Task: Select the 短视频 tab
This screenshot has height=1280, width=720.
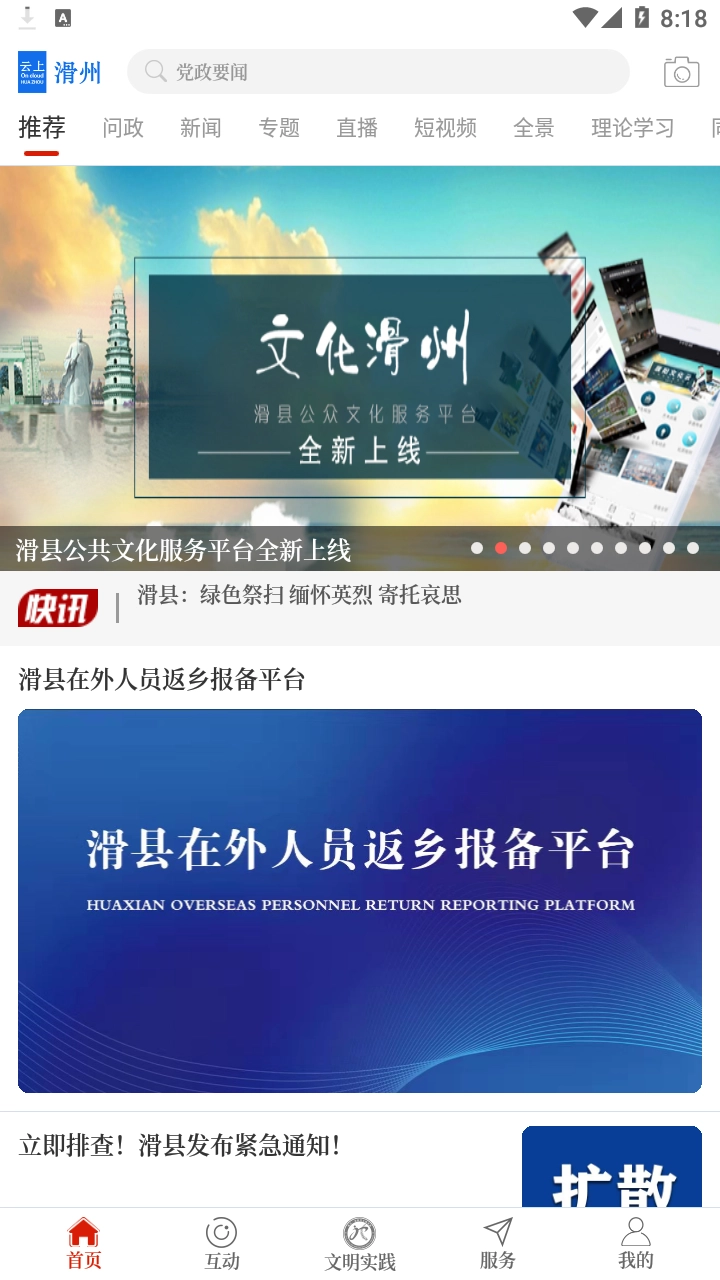Action: 445,128
